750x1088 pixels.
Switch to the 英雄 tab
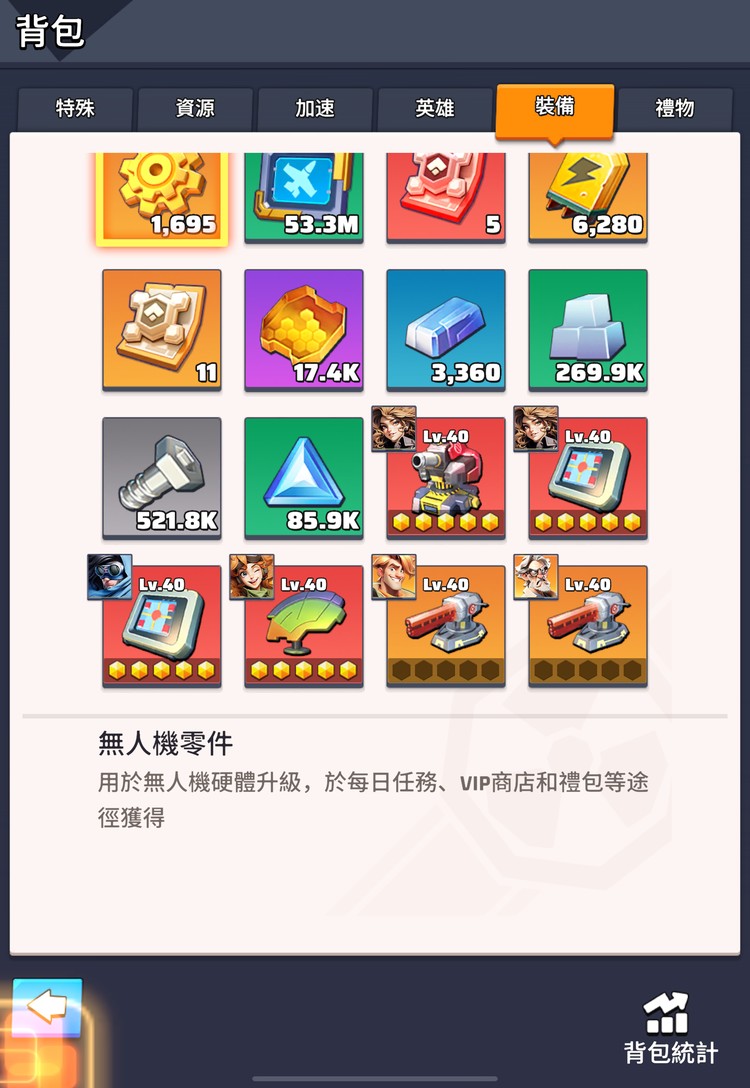[434, 110]
